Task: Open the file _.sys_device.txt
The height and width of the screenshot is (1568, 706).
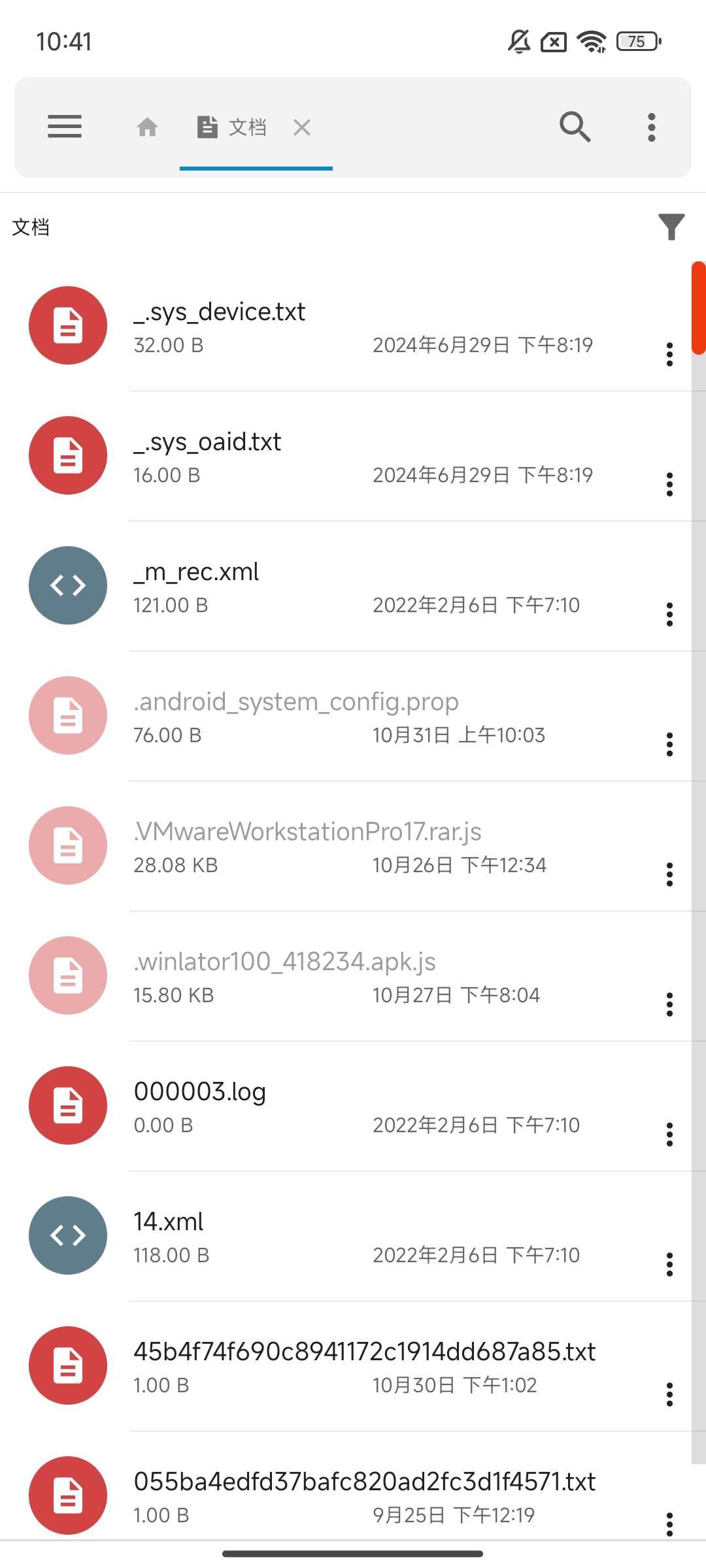Action: tap(327, 325)
